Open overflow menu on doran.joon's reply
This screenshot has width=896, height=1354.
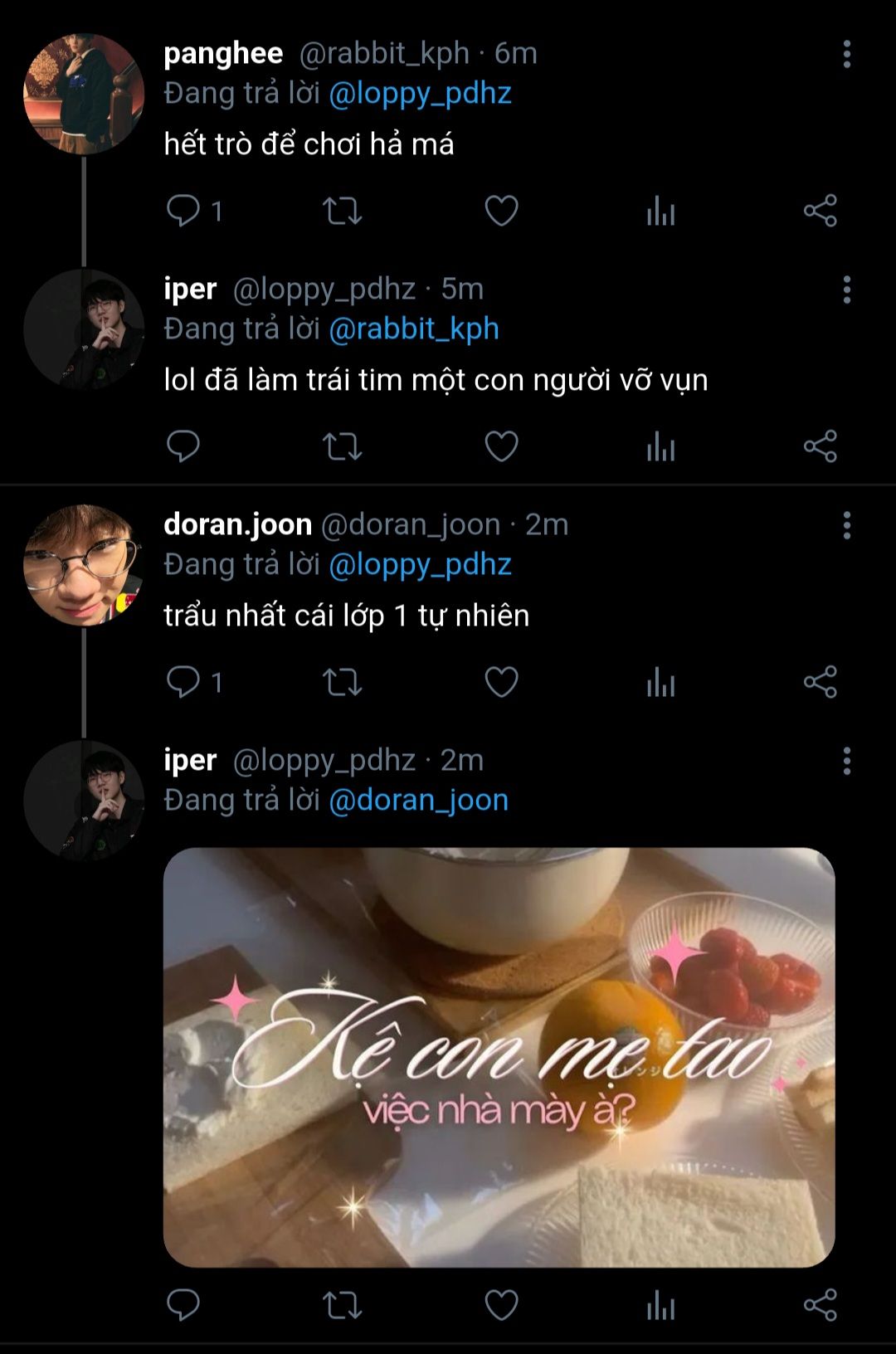846,525
